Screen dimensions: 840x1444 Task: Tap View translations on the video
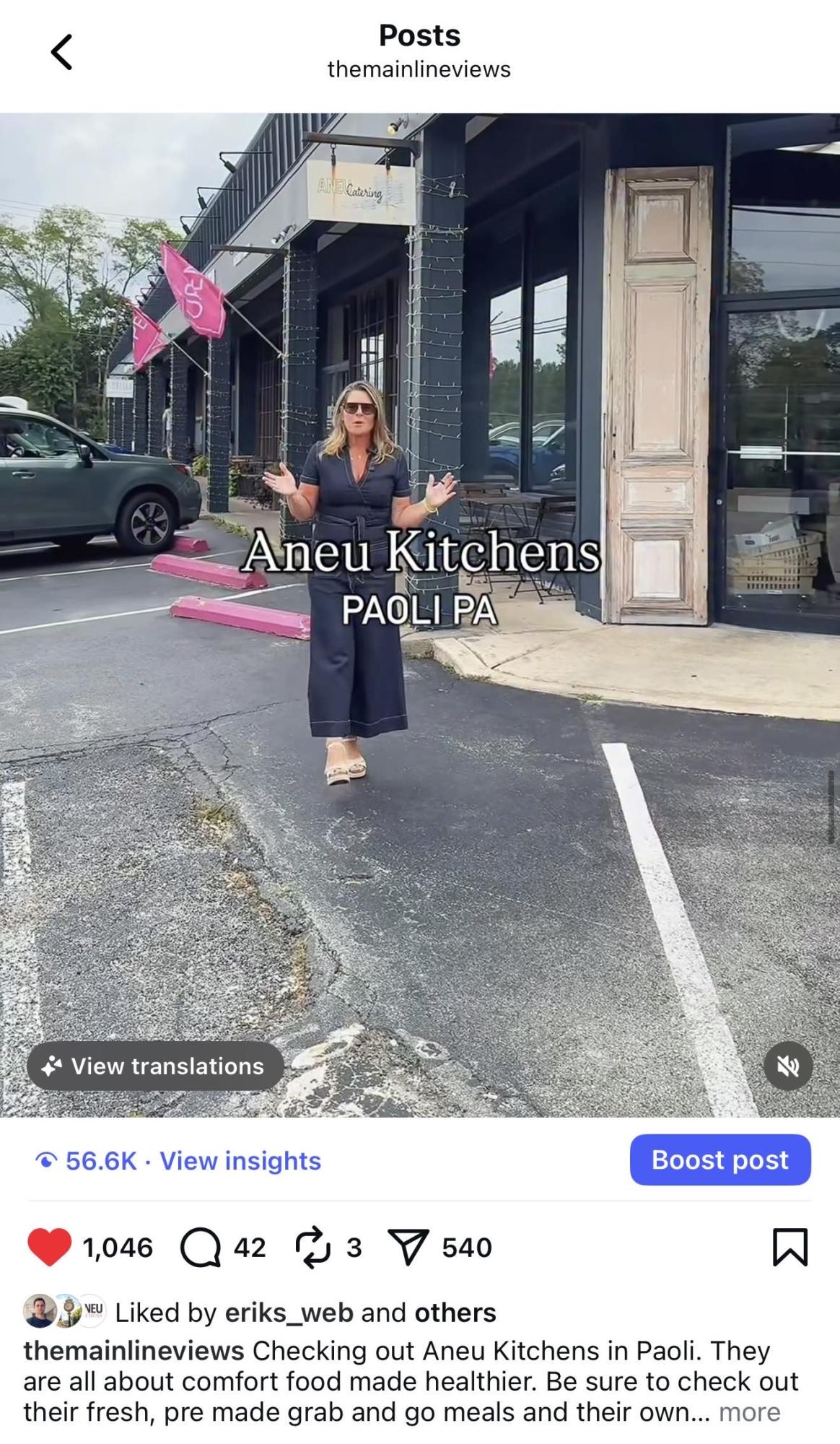(x=155, y=1066)
